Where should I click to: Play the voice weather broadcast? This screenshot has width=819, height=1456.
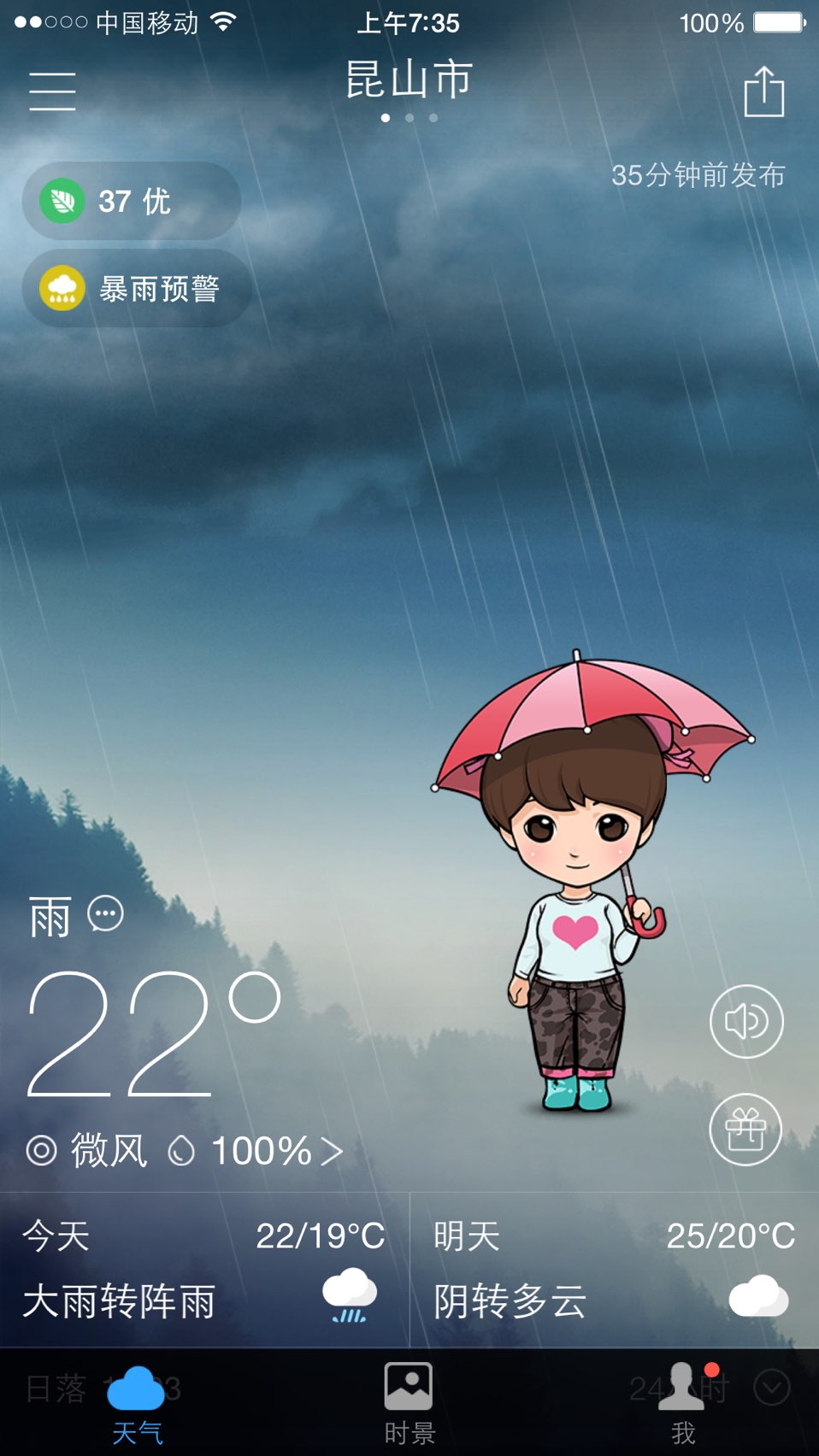point(746,1021)
